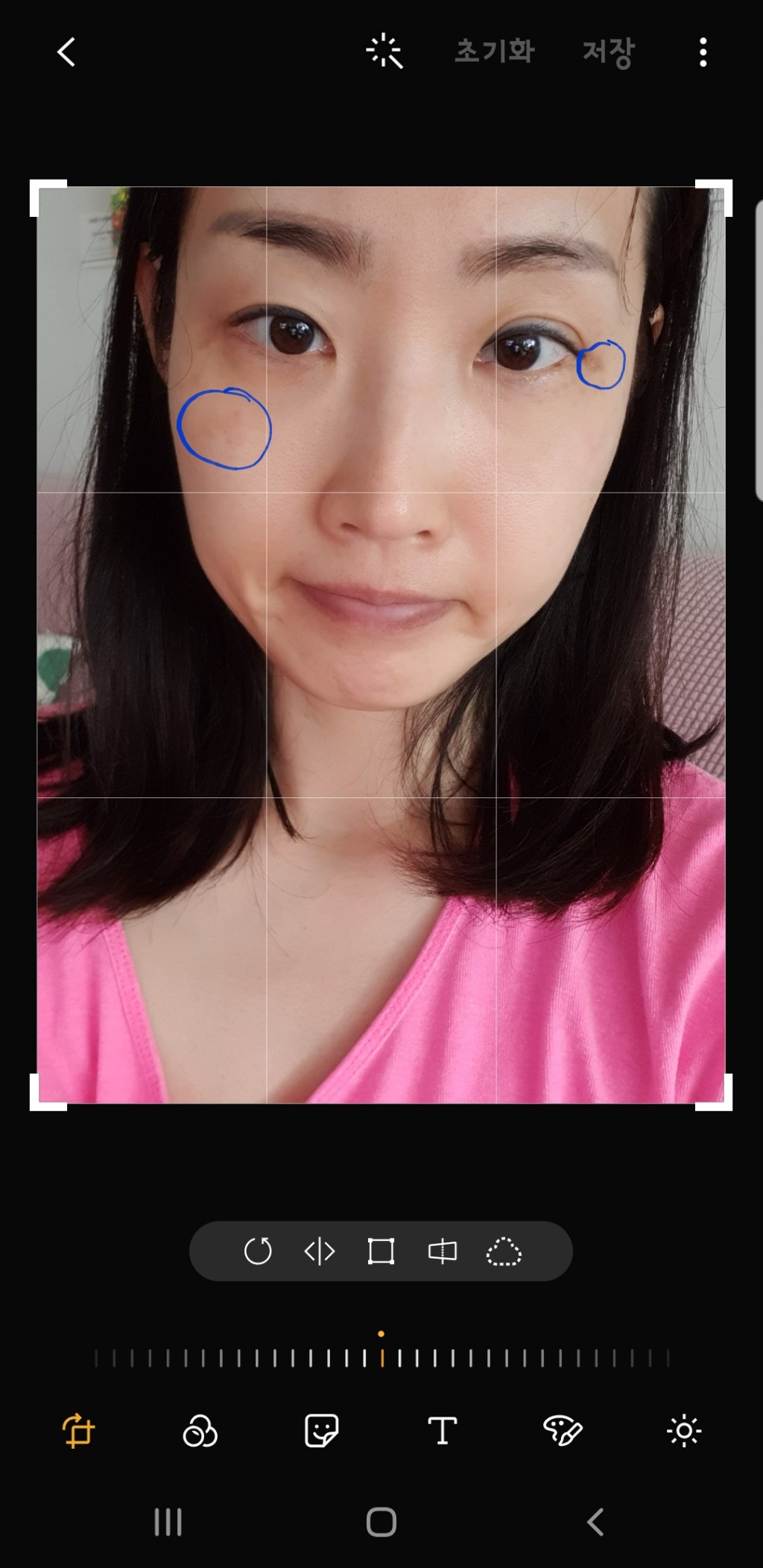Open brightness adjustments
The image size is (763, 1568).
tap(684, 1431)
